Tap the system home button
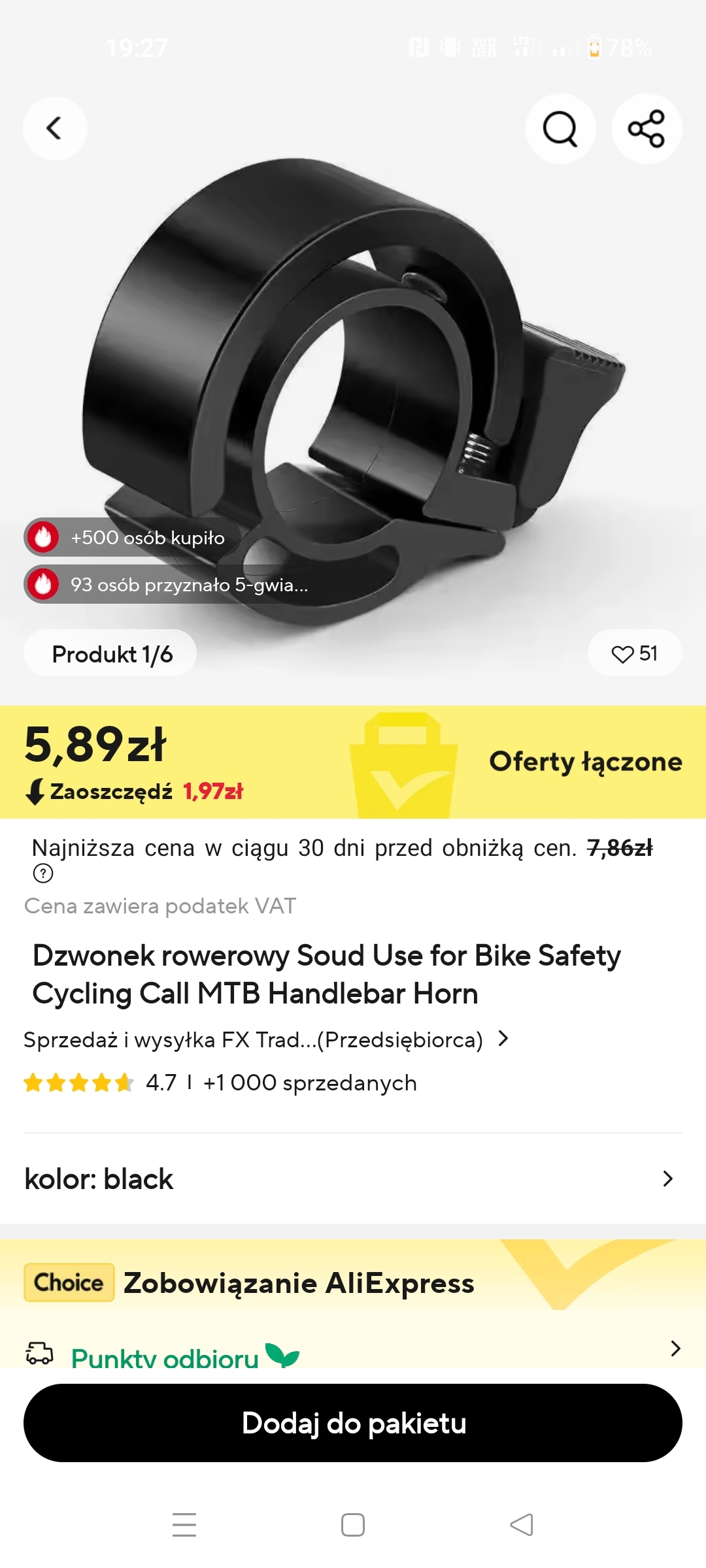706x1568 pixels. coord(353,1525)
